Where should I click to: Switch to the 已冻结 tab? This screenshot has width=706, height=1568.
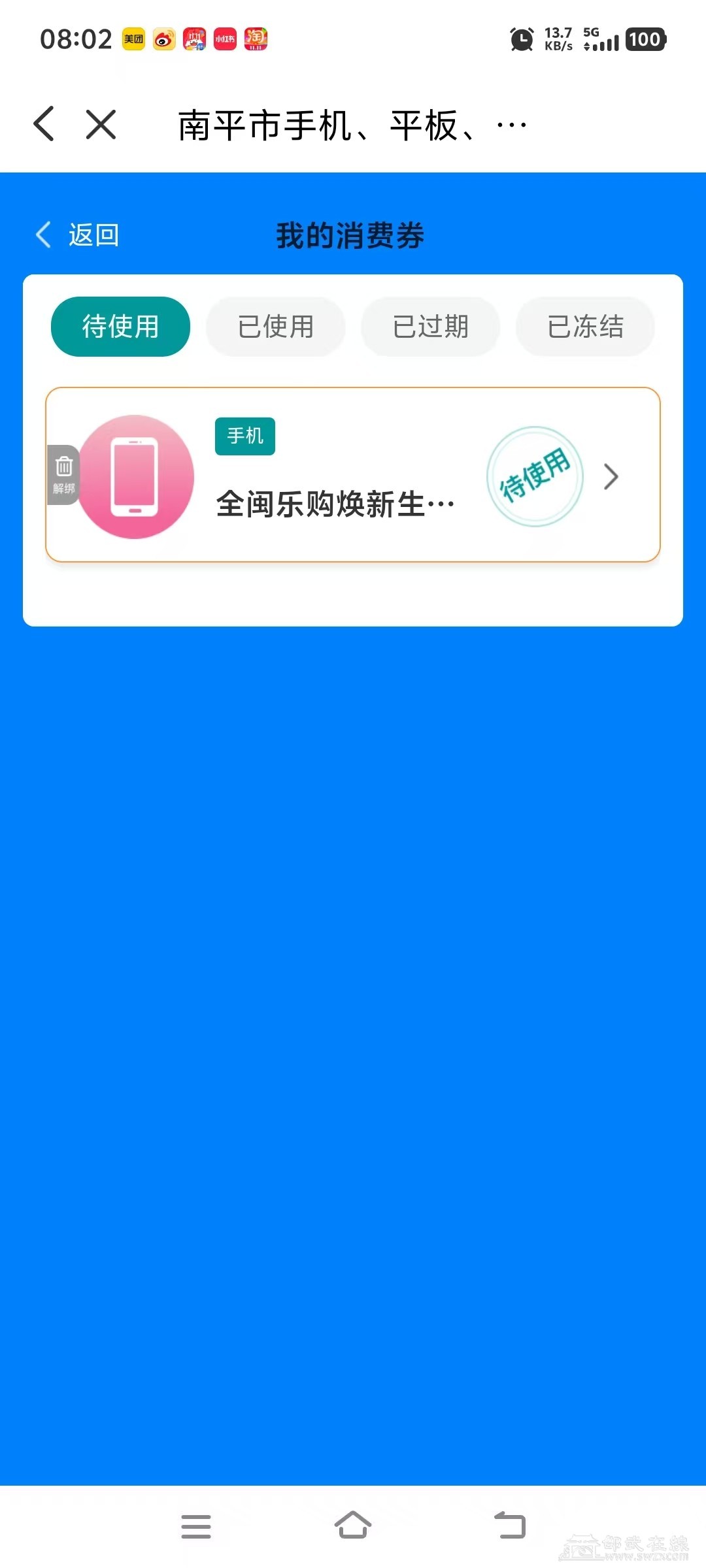[x=585, y=327]
